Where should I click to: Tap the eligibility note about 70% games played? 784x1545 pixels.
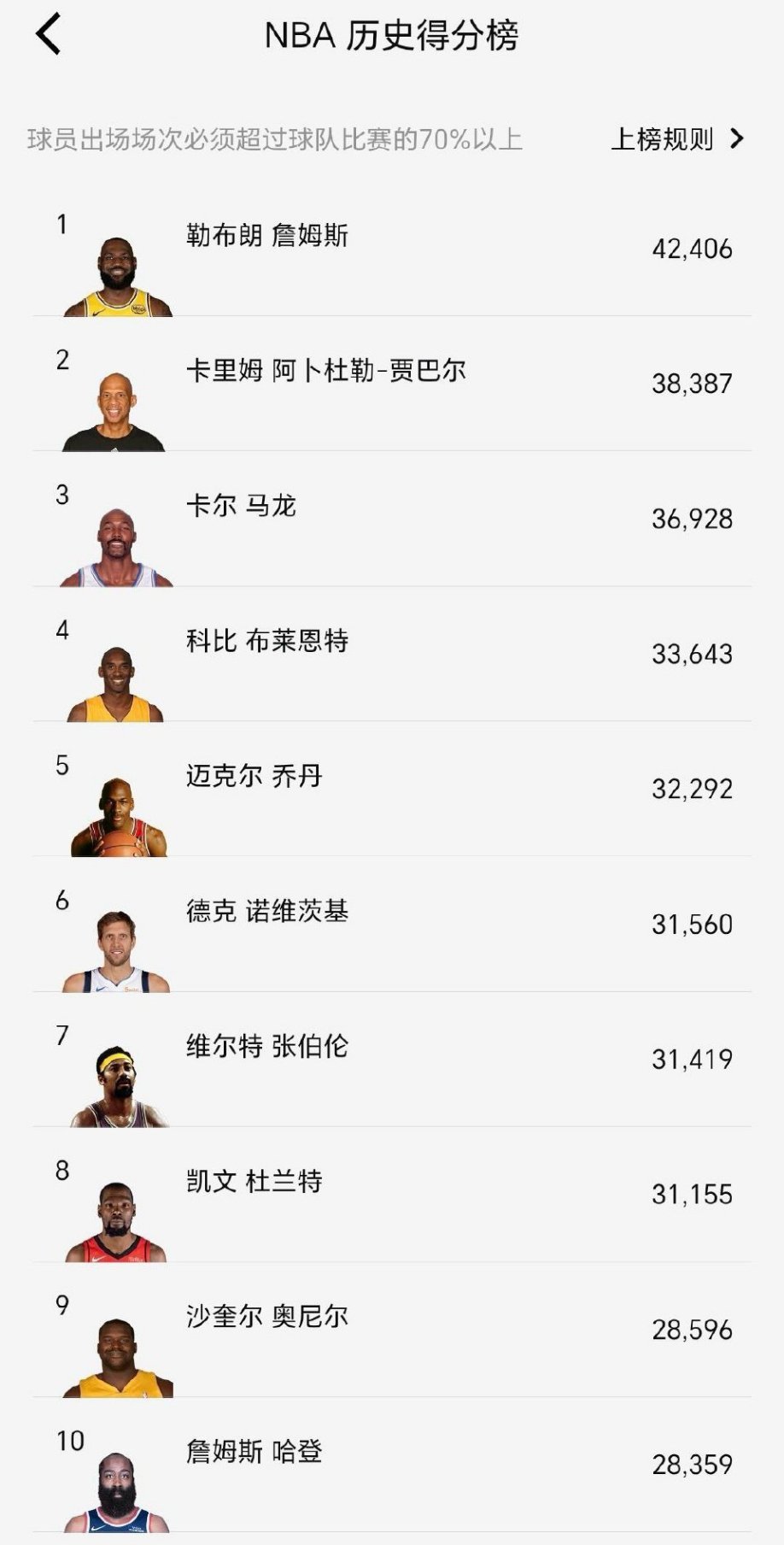pyautogui.click(x=273, y=137)
